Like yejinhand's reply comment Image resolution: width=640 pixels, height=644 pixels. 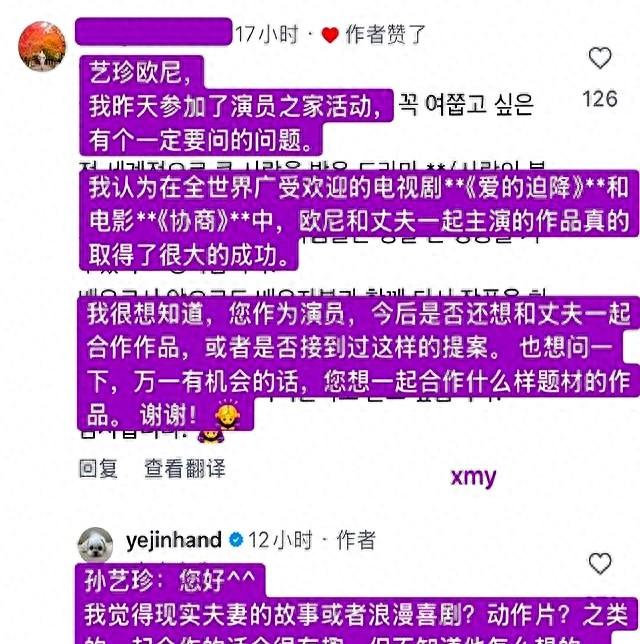point(600,564)
